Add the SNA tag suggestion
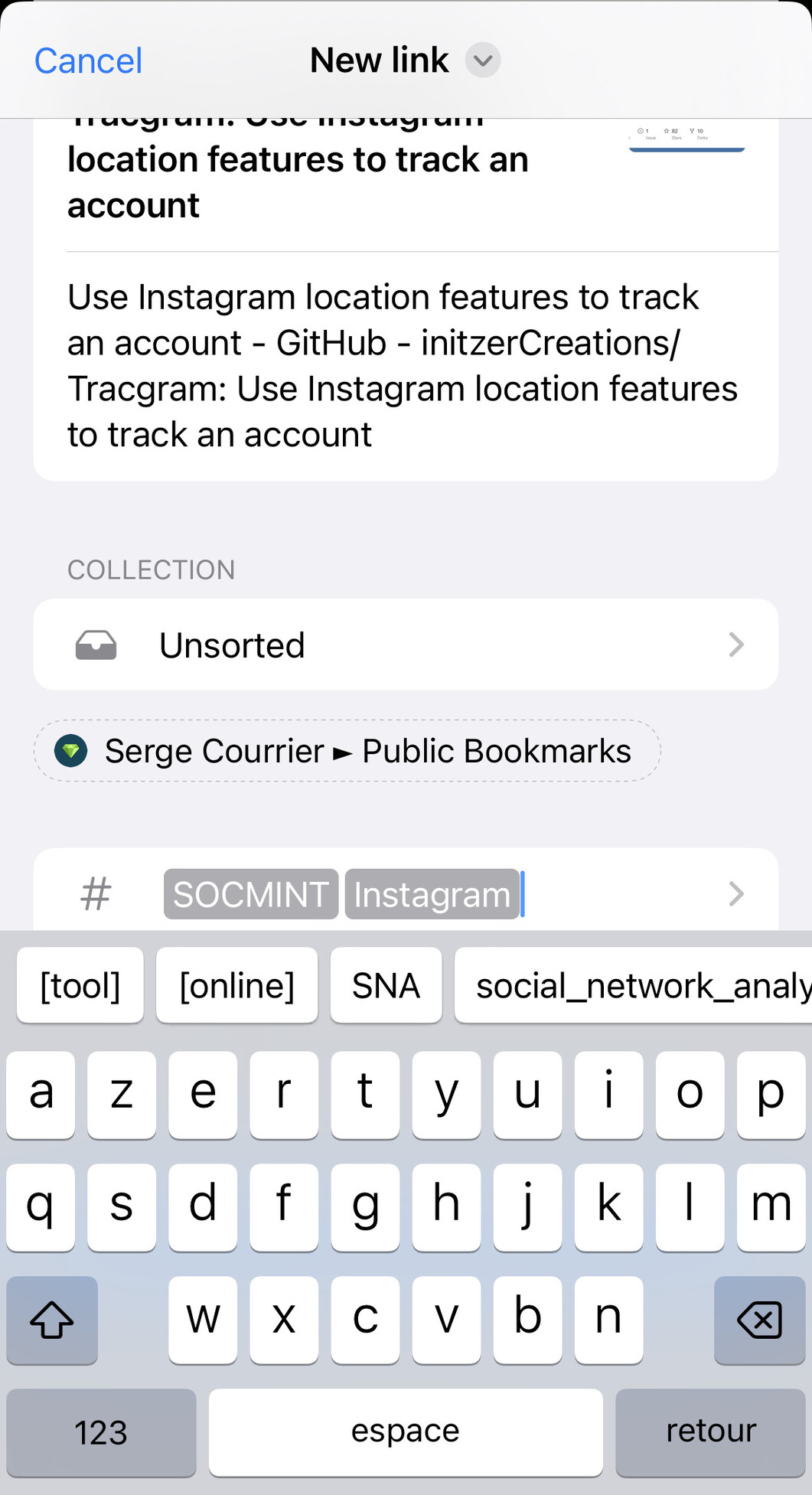 (386, 986)
